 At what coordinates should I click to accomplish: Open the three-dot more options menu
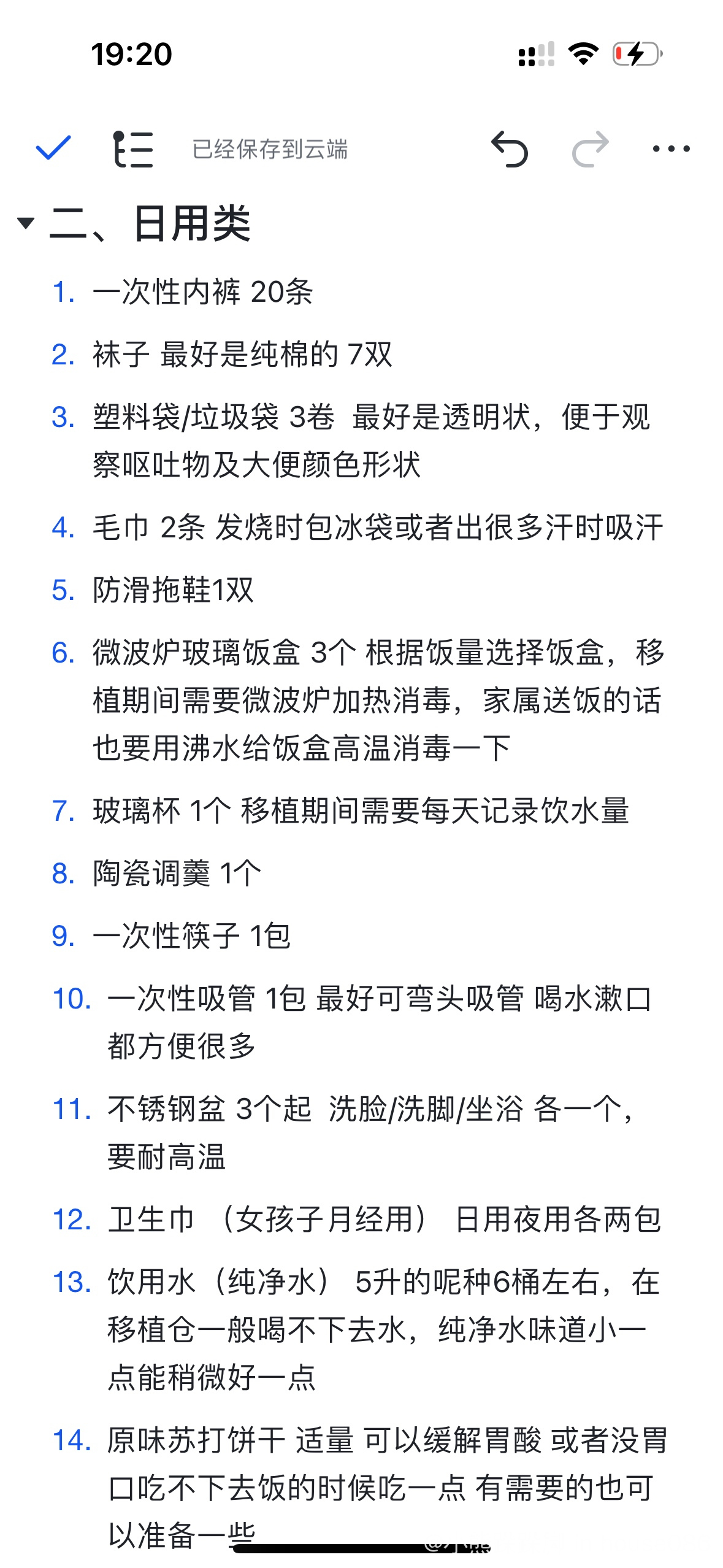pyautogui.click(x=671, y=148)
